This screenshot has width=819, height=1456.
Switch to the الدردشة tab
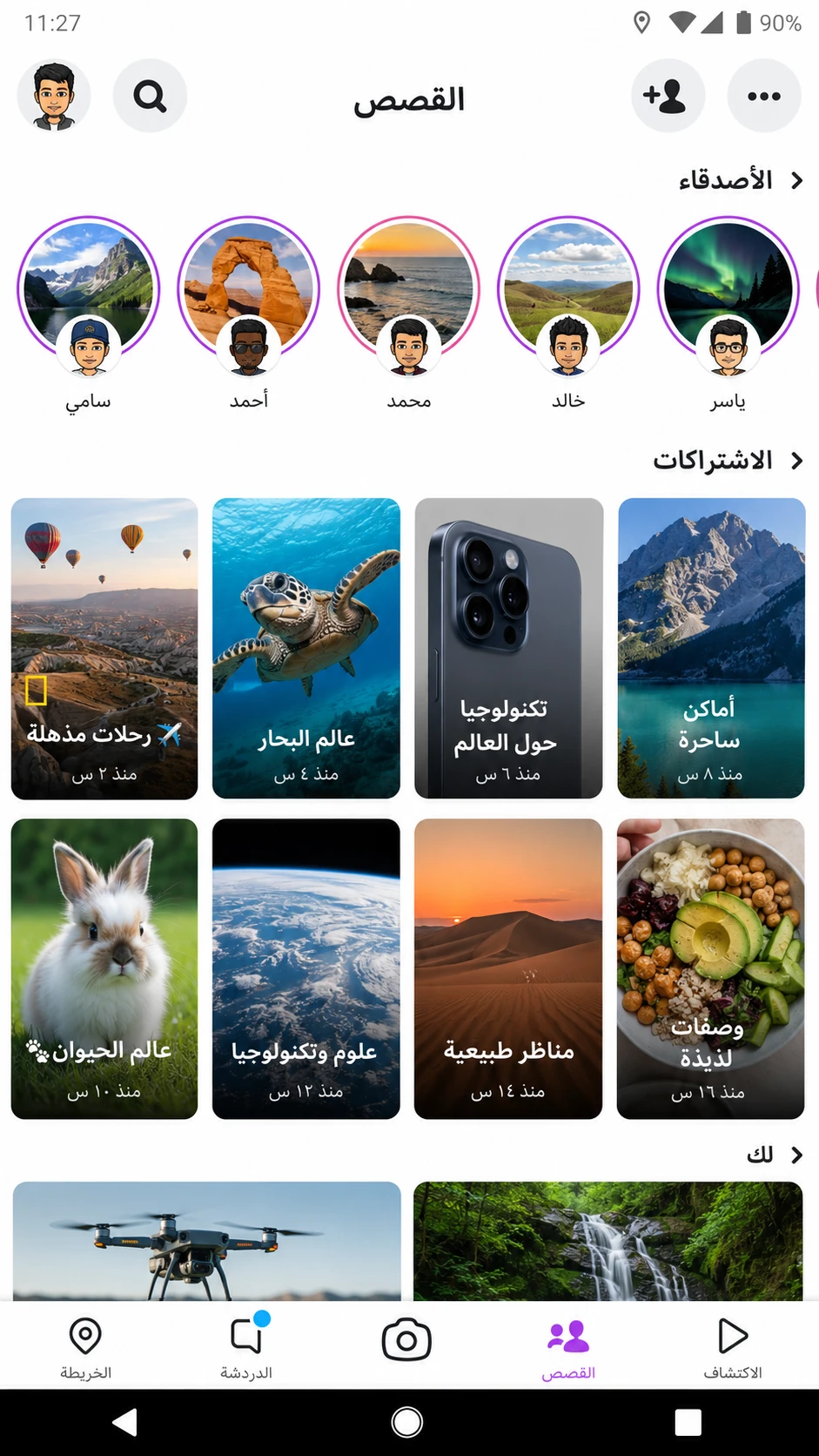246,1348
